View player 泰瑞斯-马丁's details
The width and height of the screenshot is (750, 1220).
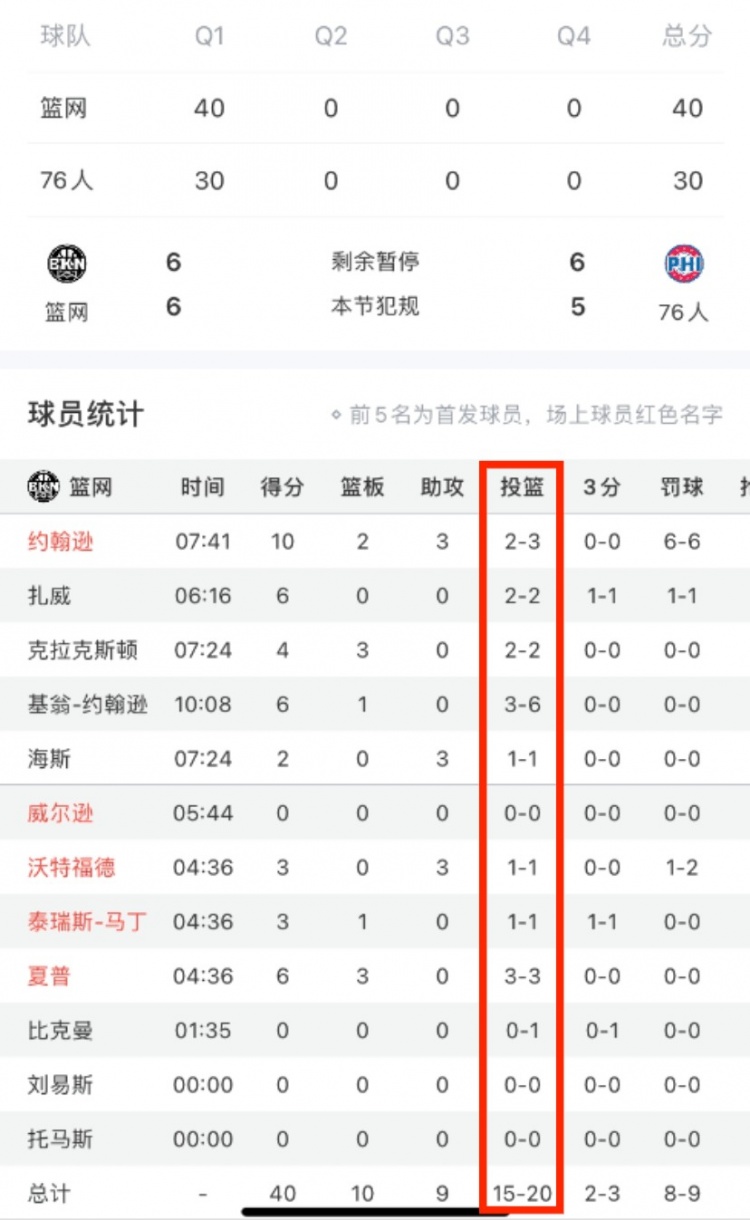coord(87,921)
